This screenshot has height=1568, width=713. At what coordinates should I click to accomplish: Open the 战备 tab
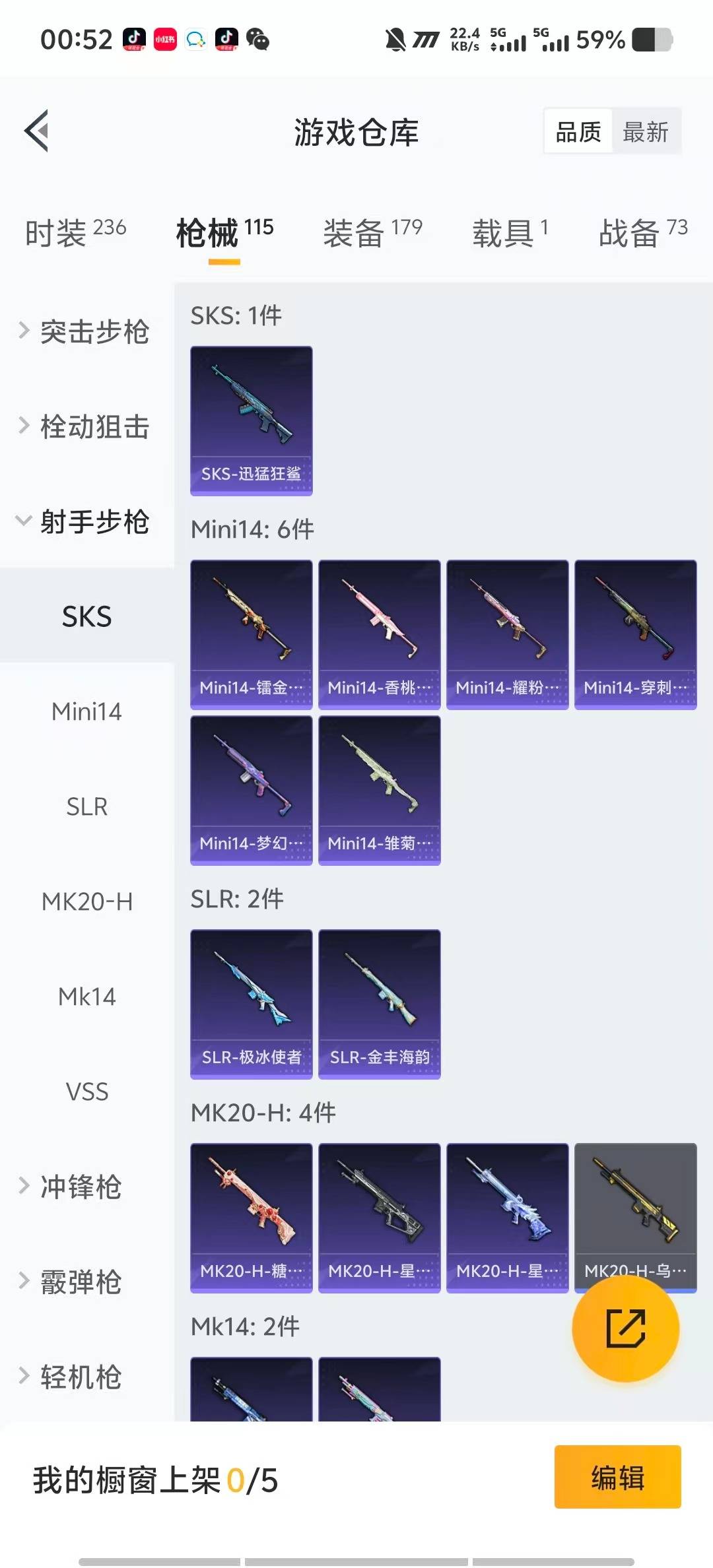point(642,232)
